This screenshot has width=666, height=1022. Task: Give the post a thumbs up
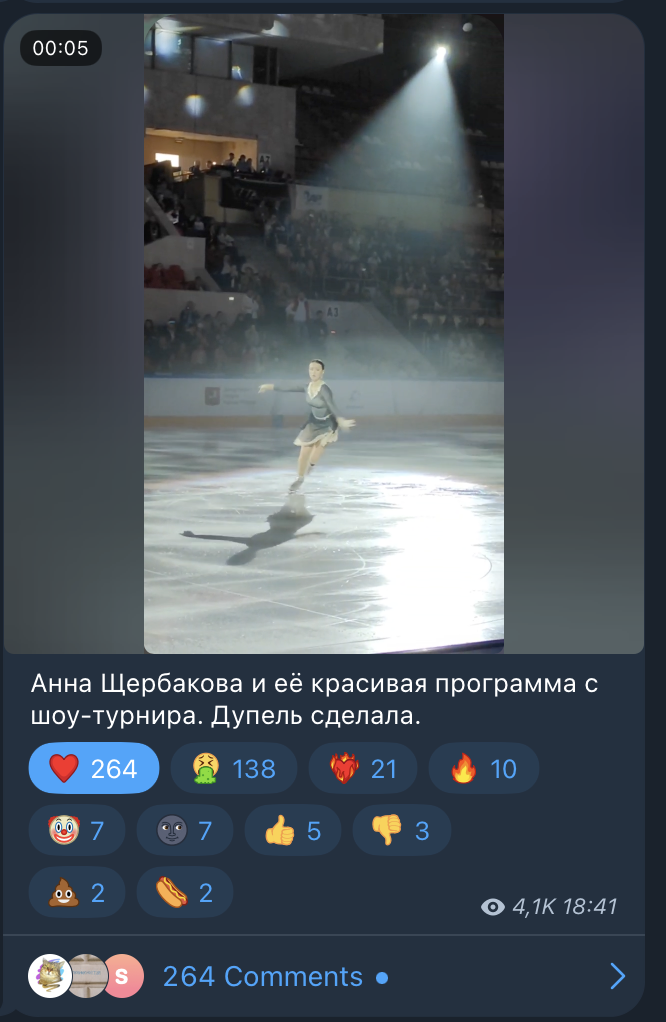click(x=292, y=831)
